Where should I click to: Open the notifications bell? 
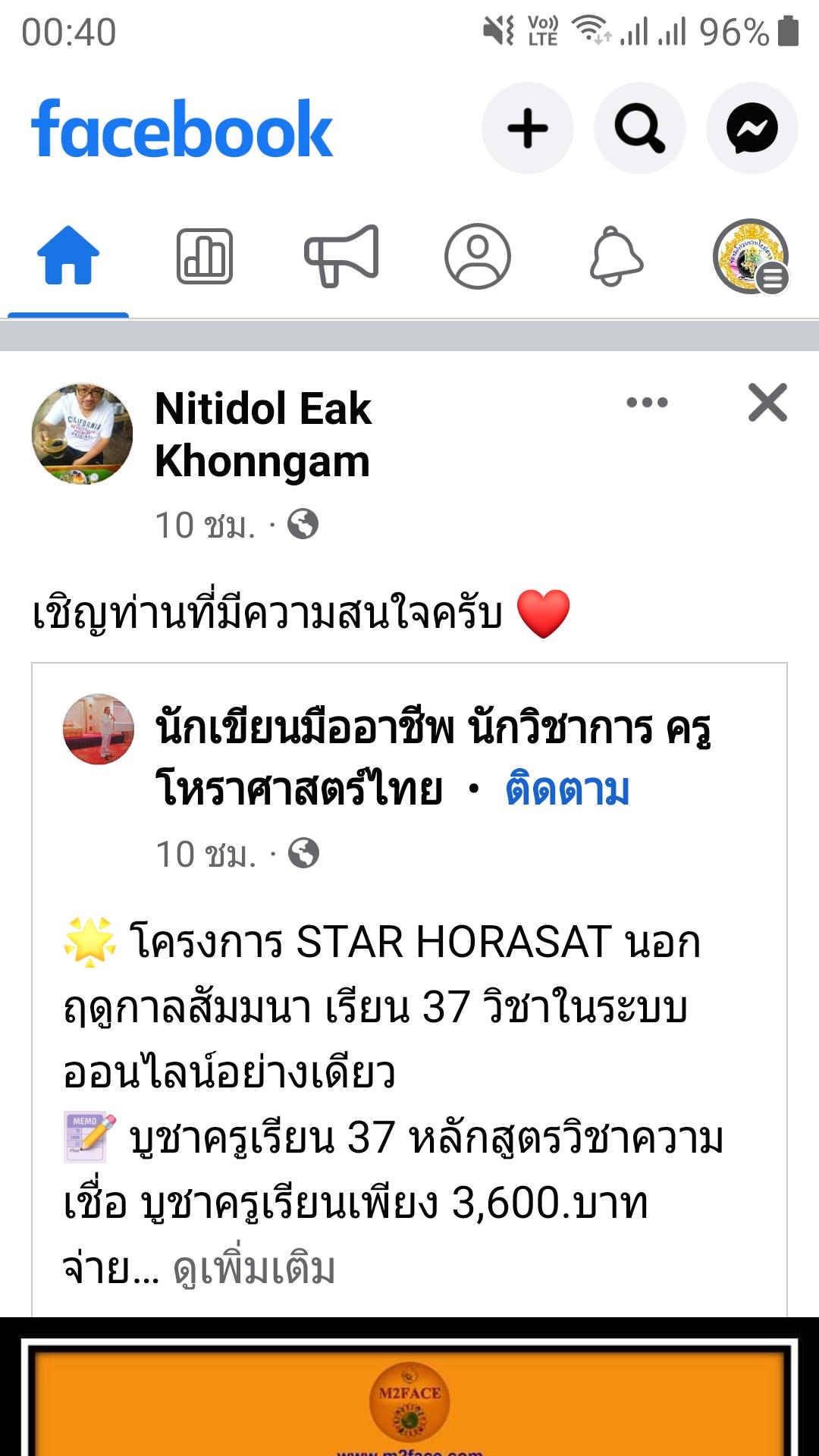(616, 256)
